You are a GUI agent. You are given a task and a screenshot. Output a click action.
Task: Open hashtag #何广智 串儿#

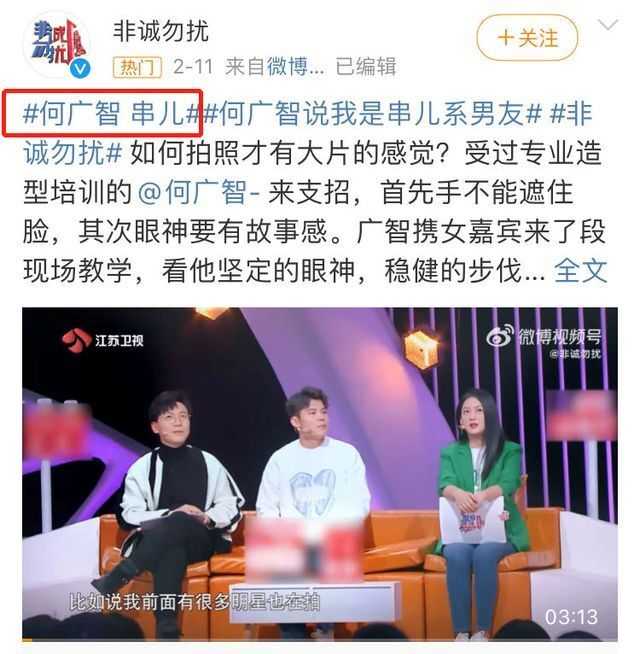(107, 115)
